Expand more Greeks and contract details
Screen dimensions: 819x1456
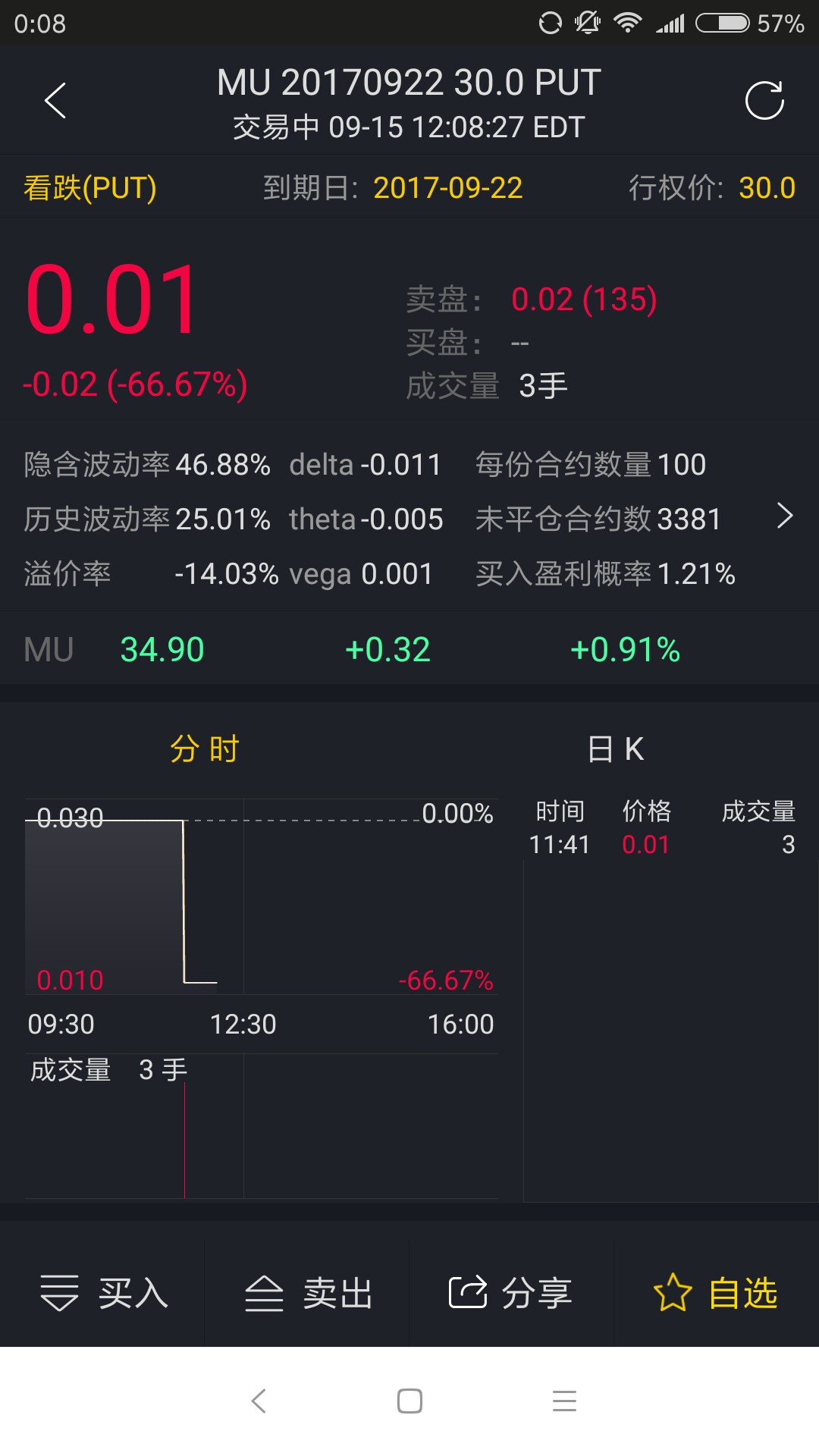click(x=785, y=516)
